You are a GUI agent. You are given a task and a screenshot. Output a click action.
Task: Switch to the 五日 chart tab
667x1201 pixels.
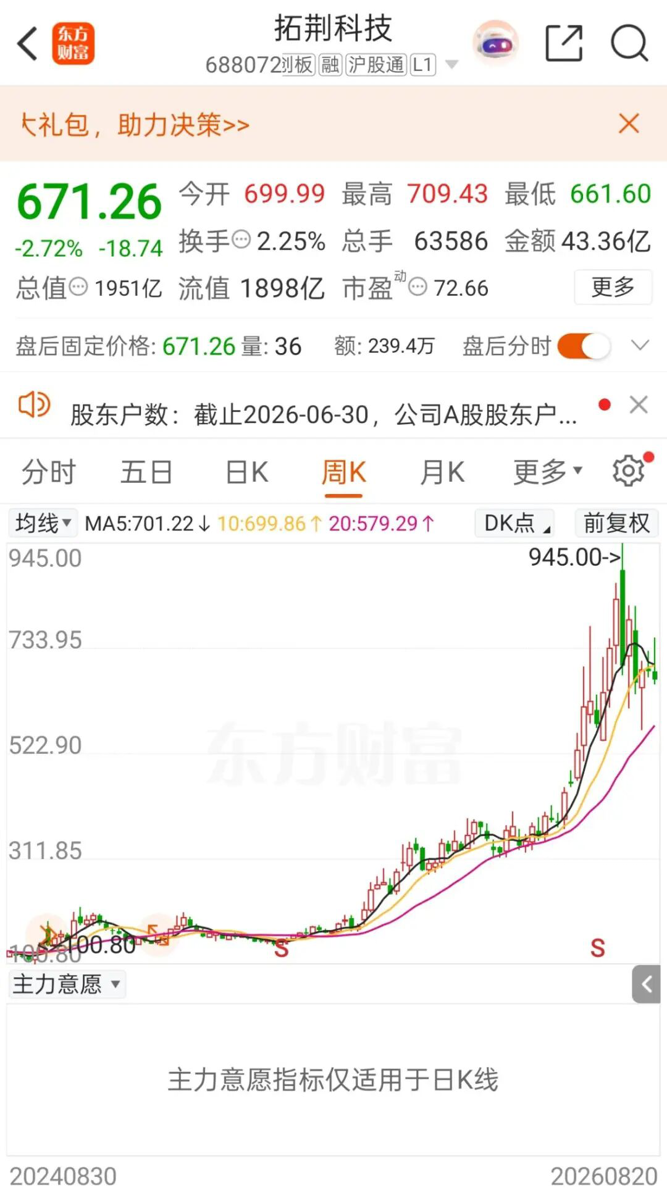[146, 472]
